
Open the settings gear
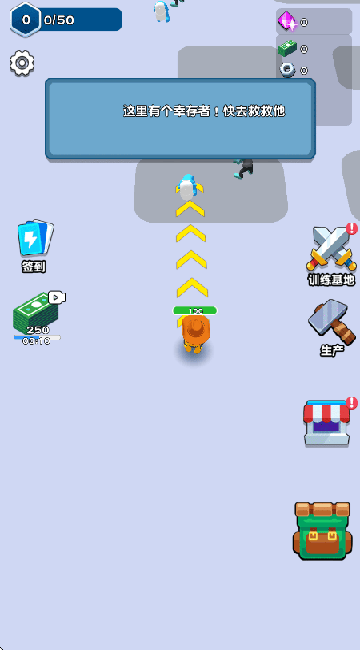pos(22,63)
